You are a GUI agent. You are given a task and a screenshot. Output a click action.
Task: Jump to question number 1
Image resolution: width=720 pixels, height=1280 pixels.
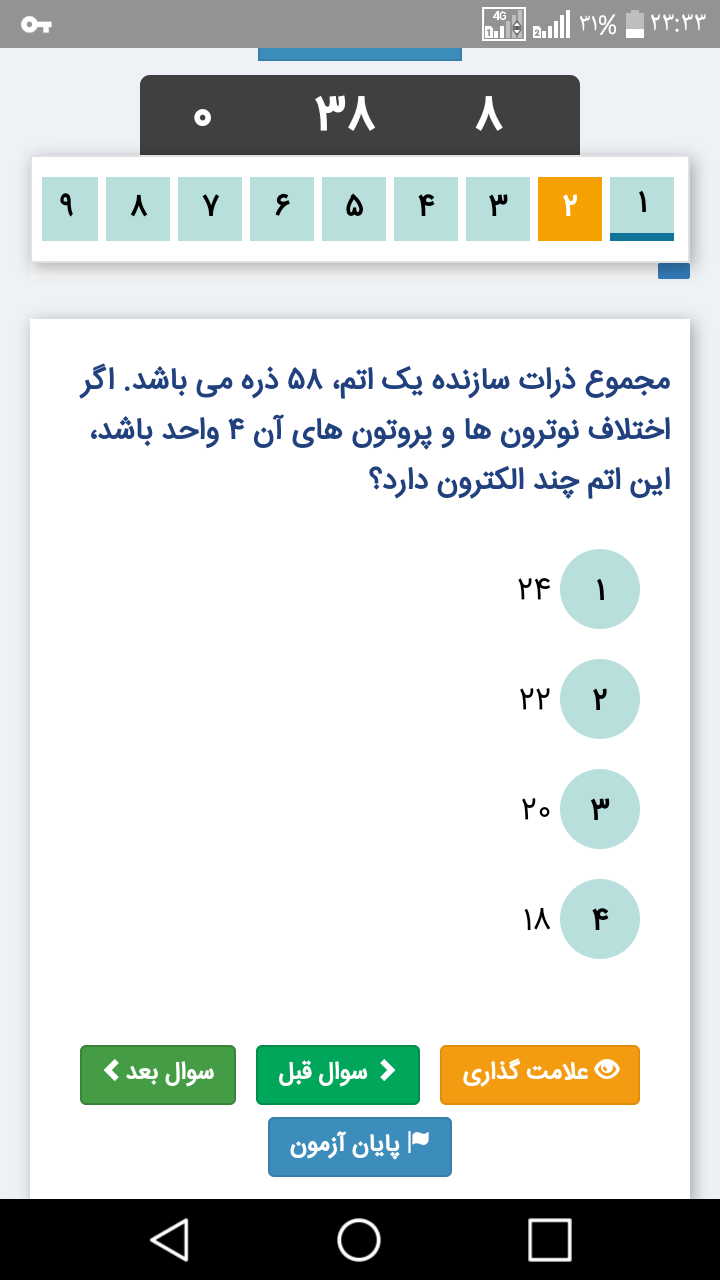click(x=642, y=209)
